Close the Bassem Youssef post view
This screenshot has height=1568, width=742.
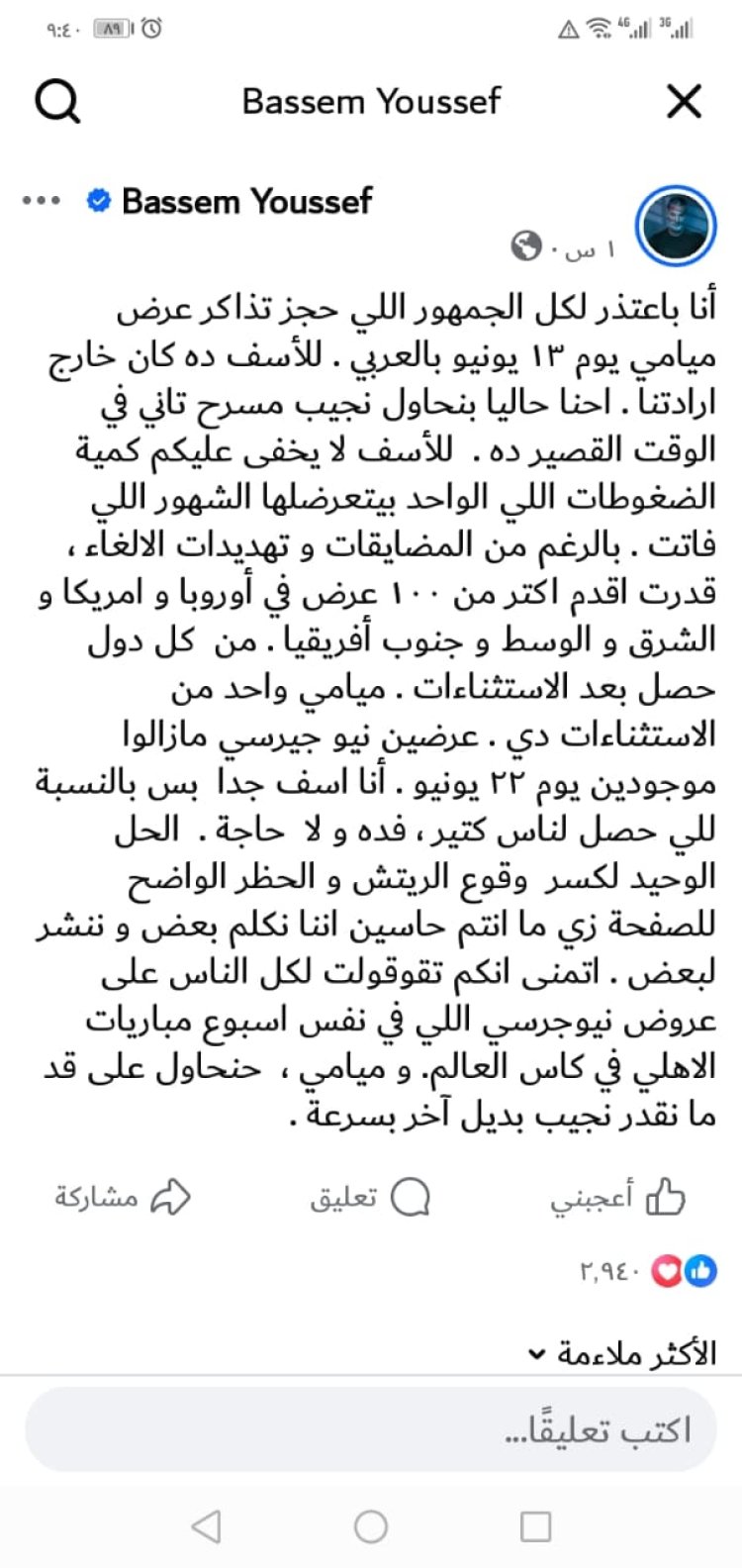[685, 101]
